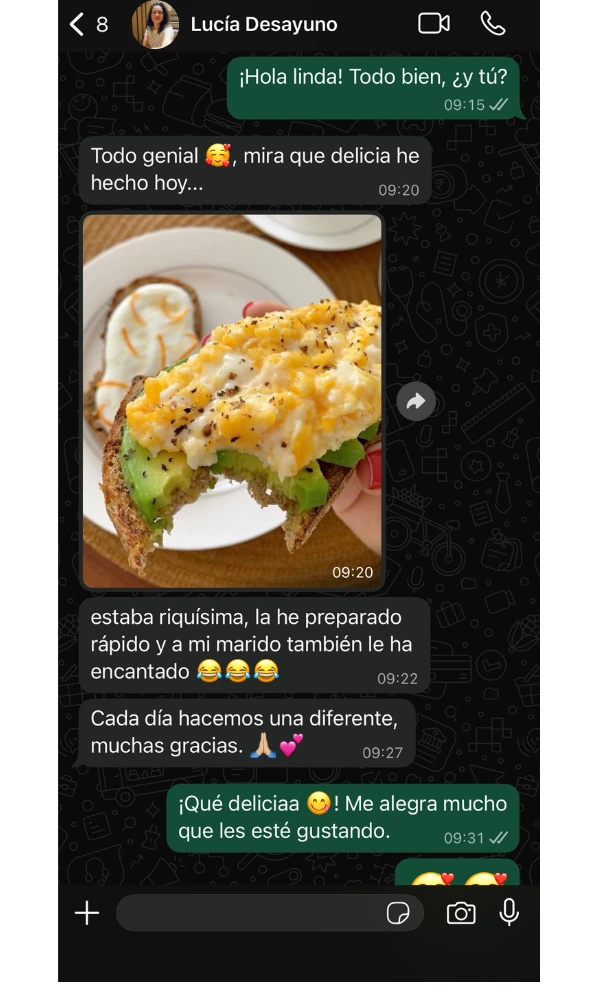
Task: Go back to the chats list
Action: 78,24
